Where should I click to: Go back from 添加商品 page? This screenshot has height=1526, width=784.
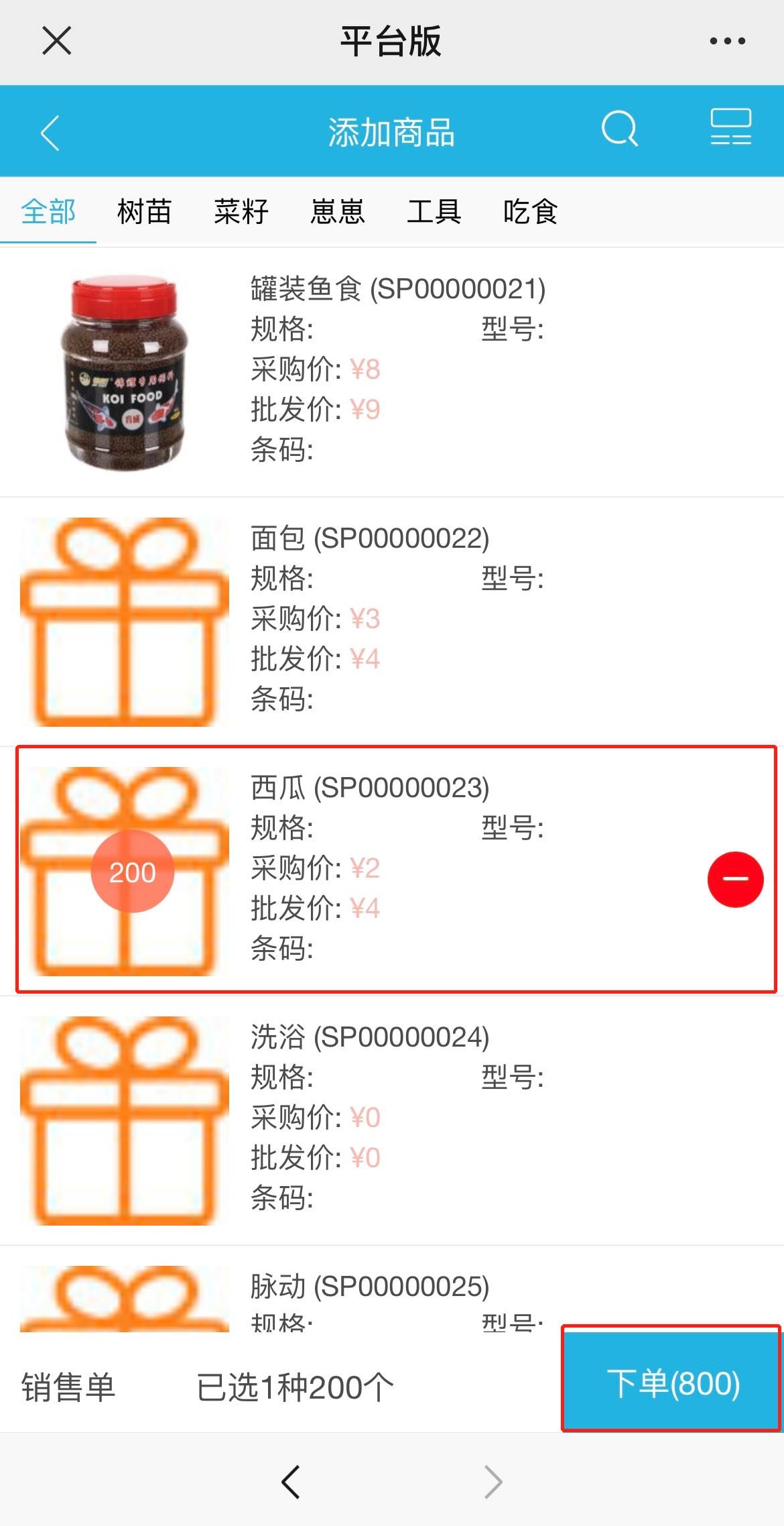(x=50, y=132)
